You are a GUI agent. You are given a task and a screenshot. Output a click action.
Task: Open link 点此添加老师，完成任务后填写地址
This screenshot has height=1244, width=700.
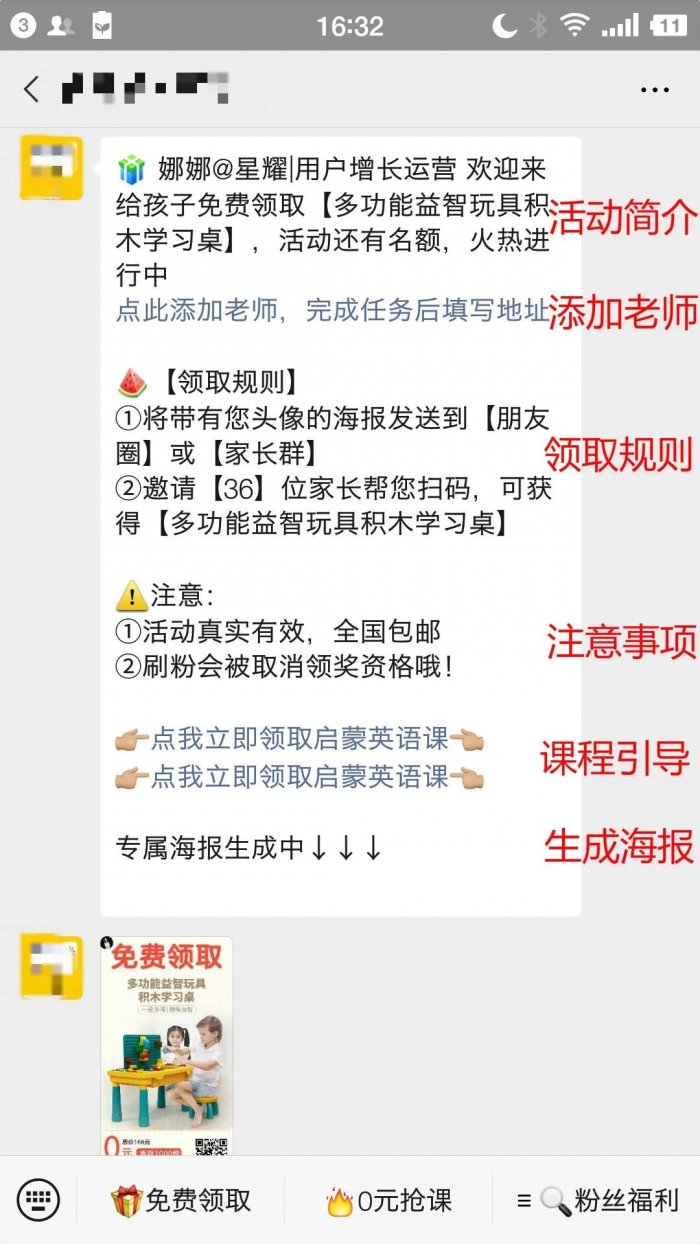pos(332,311)
